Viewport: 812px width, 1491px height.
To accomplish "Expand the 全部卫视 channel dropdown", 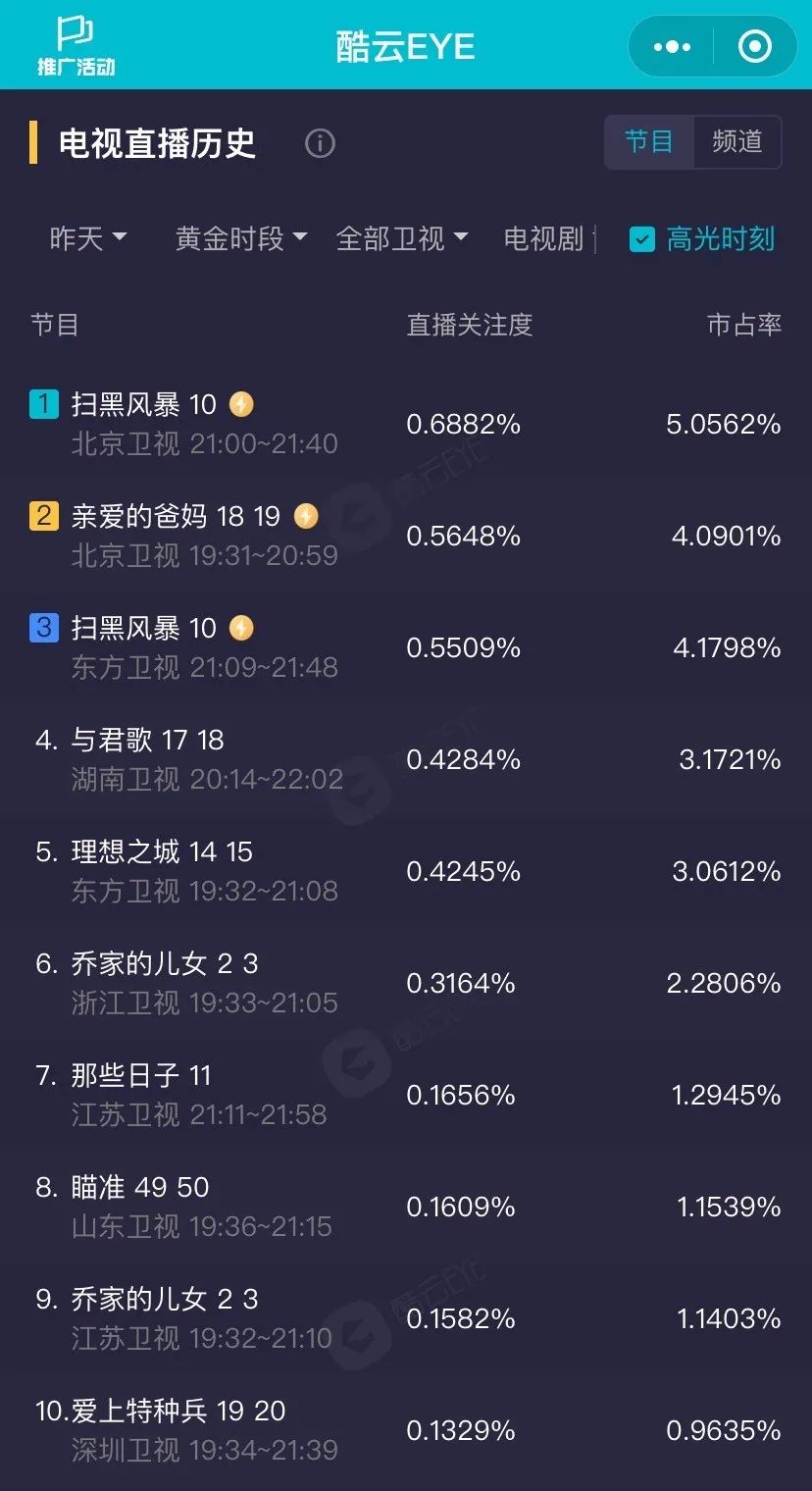I will [x=402, y=238].
